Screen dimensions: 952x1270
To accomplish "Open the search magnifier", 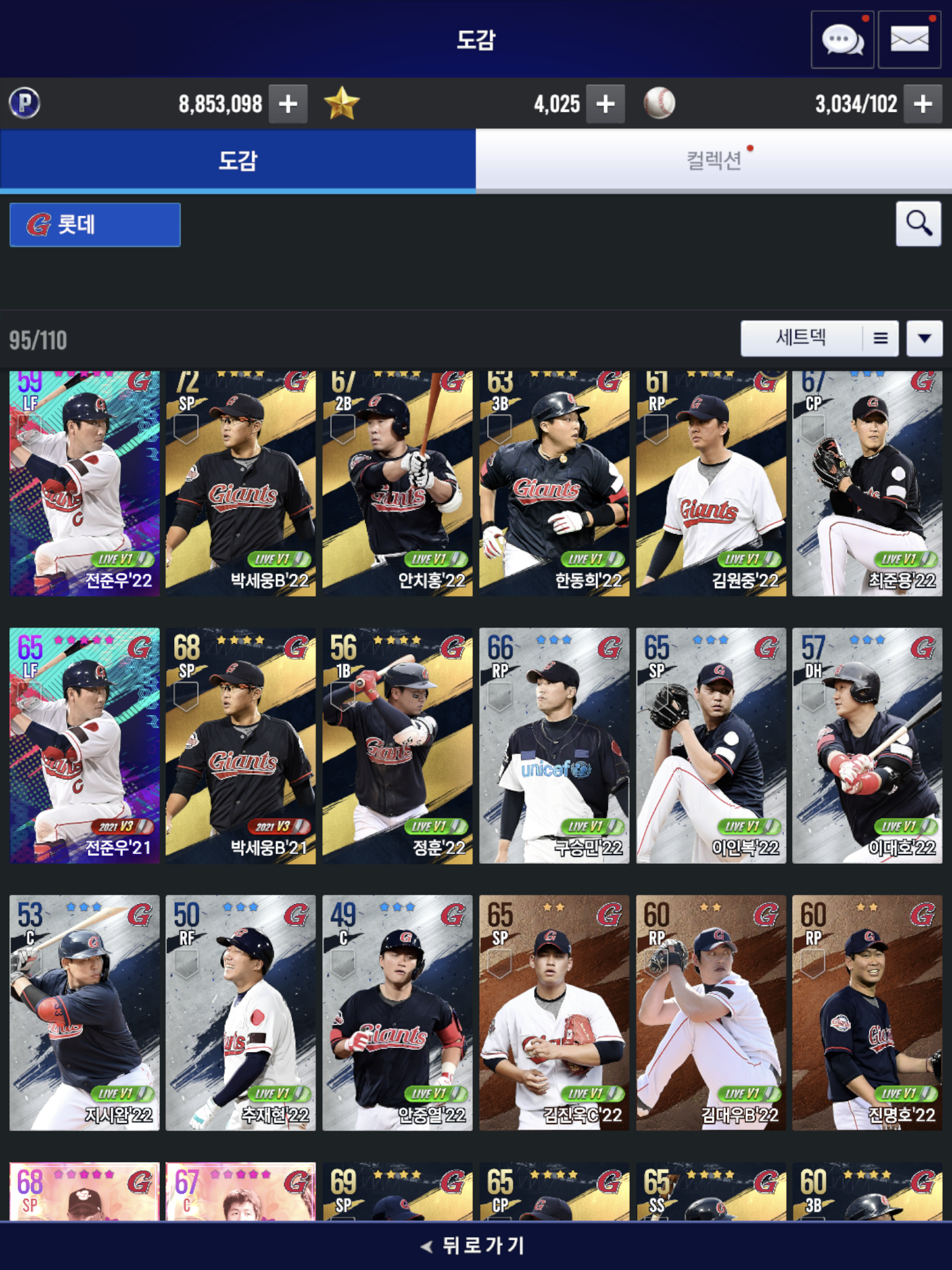I will point(918,224).
